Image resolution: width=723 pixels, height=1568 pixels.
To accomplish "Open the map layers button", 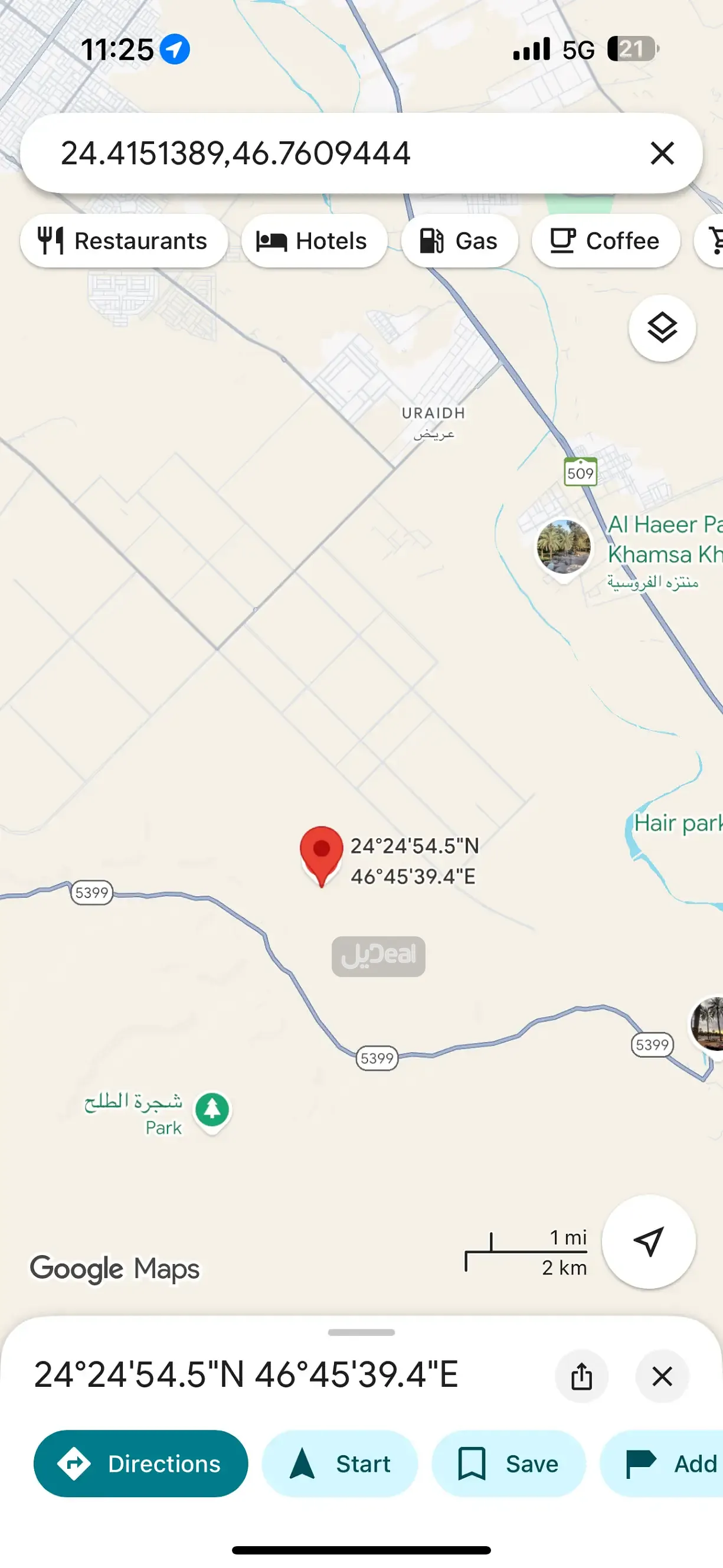I will click(662, 328).
